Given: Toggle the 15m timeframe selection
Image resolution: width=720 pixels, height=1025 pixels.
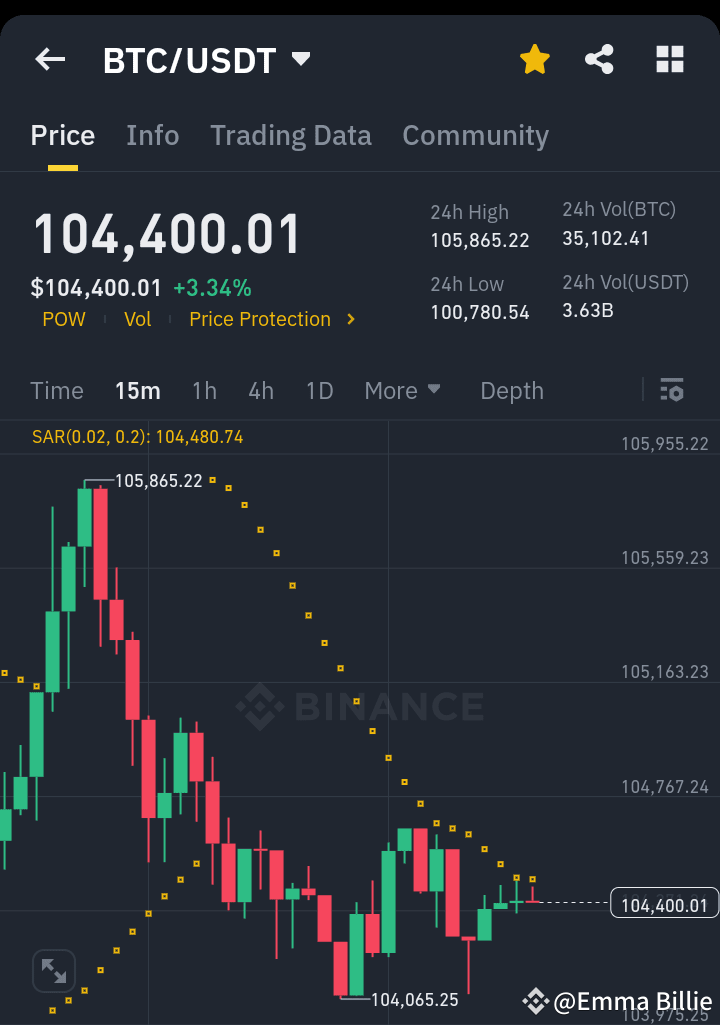Looking at the screenshot, I should coord(137,391).
